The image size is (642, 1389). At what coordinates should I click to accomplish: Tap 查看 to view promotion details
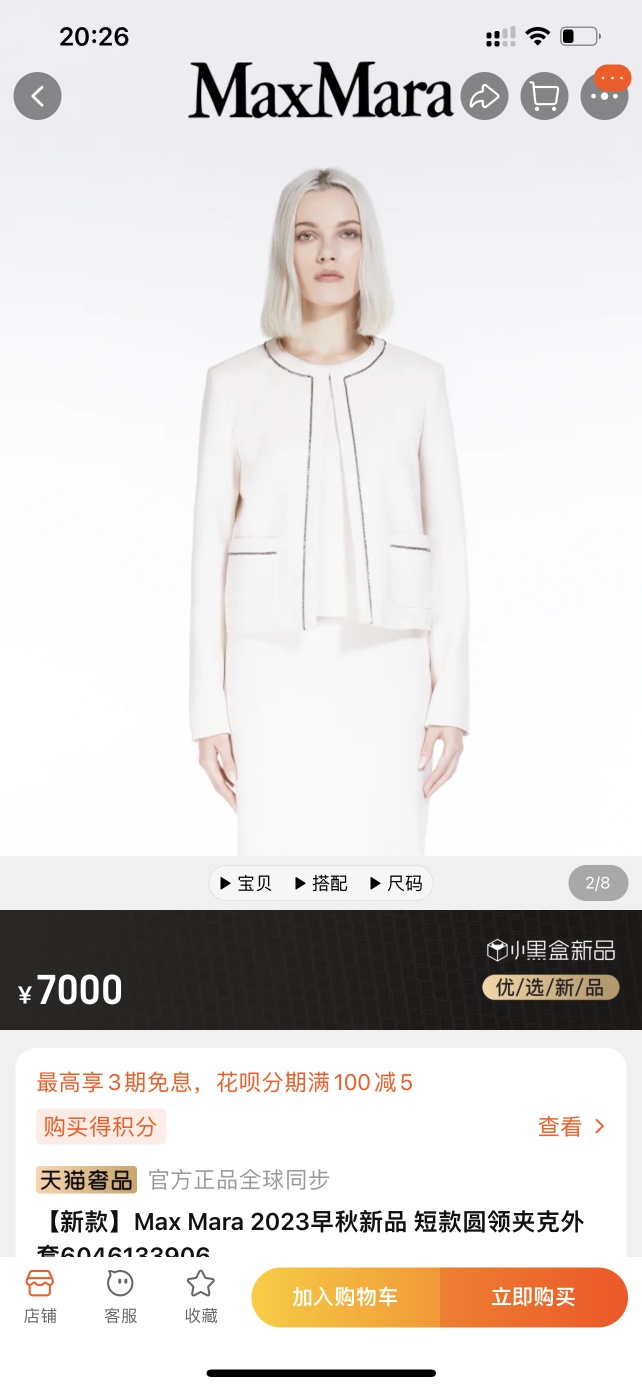pyautogui.click(x=571, y=1127)
